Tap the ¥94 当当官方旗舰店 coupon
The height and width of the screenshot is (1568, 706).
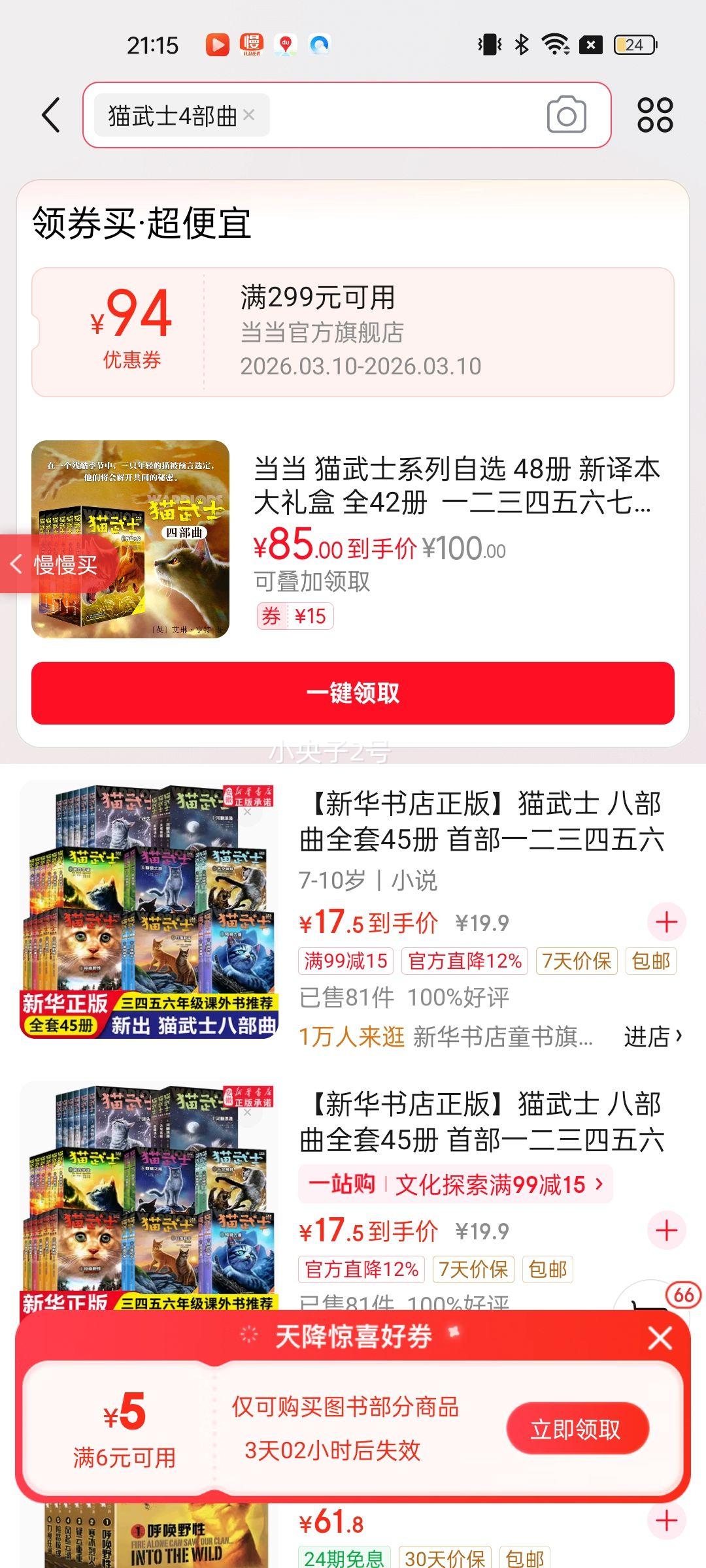353,332
